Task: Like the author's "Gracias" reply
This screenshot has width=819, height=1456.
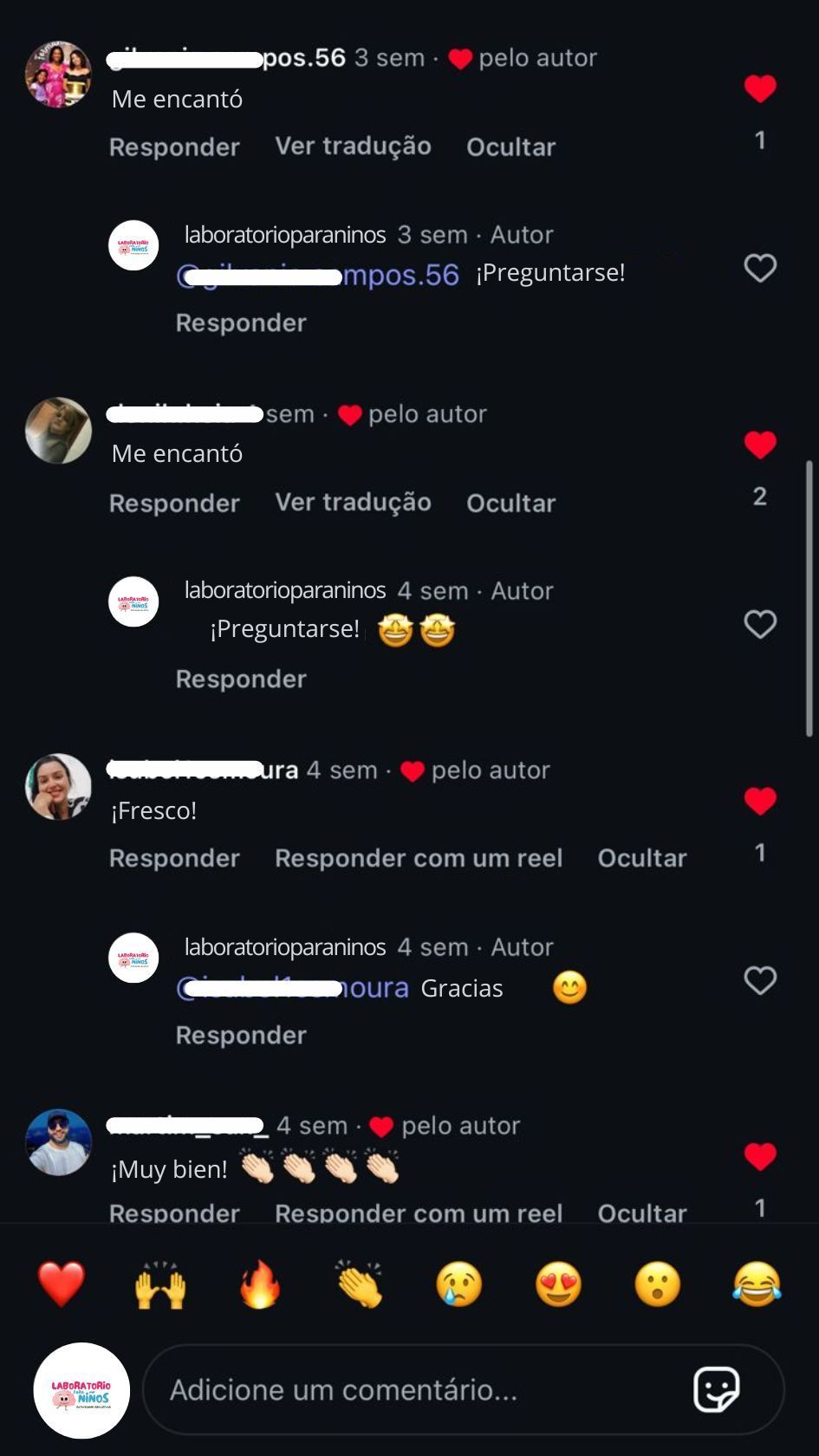Action: coord(760,981)
